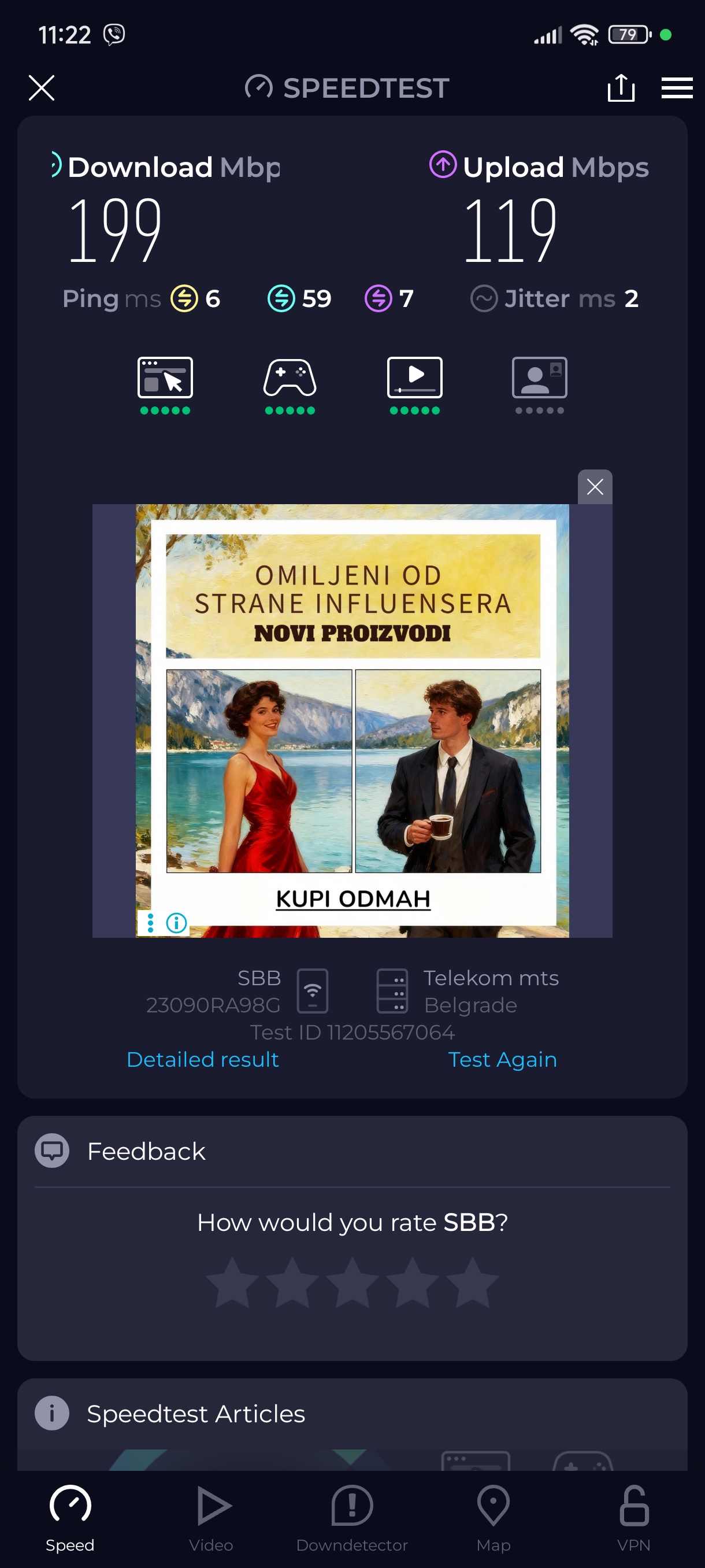Share the speed test result

click(621, 88)
